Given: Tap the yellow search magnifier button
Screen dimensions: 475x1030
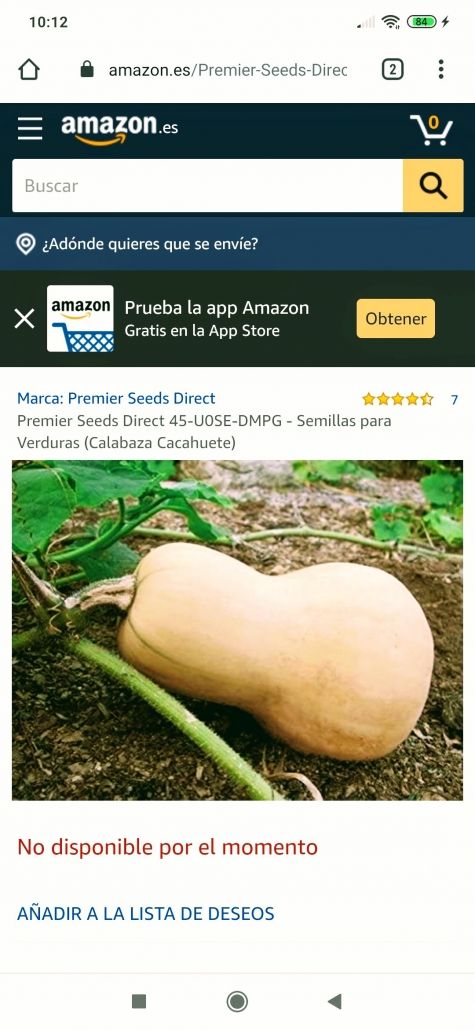Looking at the screenshot, I should (433, 186).
